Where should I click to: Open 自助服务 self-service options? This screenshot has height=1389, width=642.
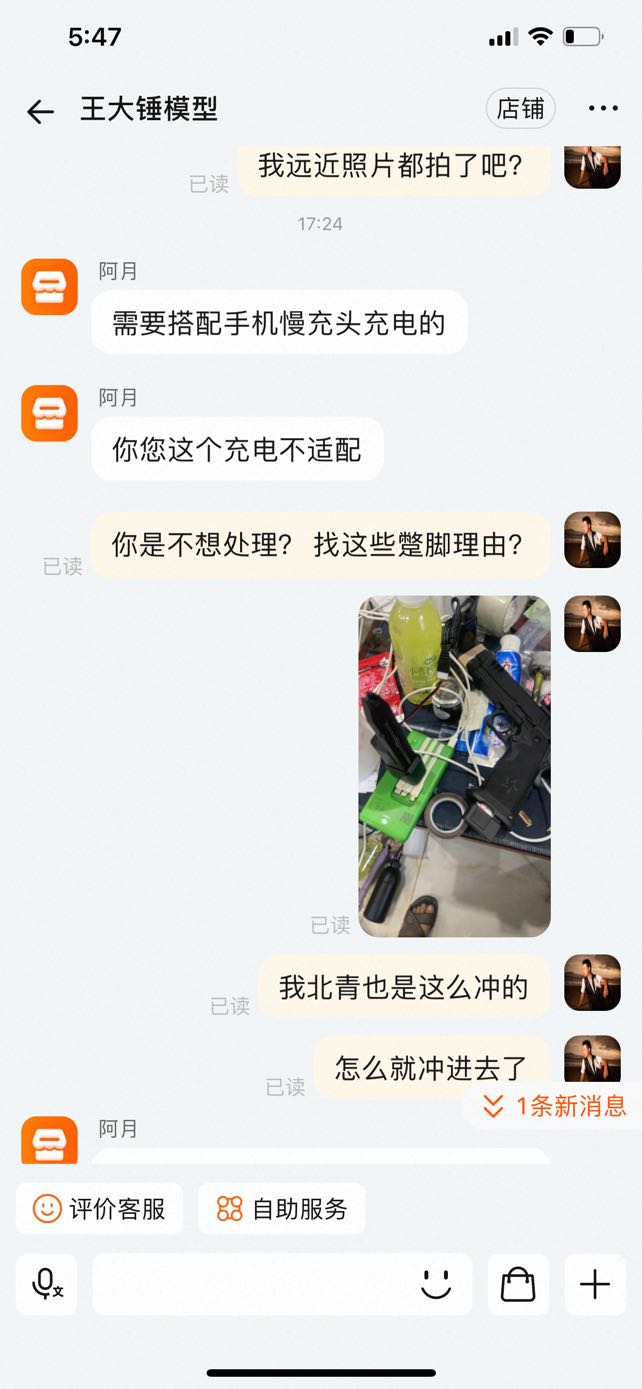click(282, 1209)
